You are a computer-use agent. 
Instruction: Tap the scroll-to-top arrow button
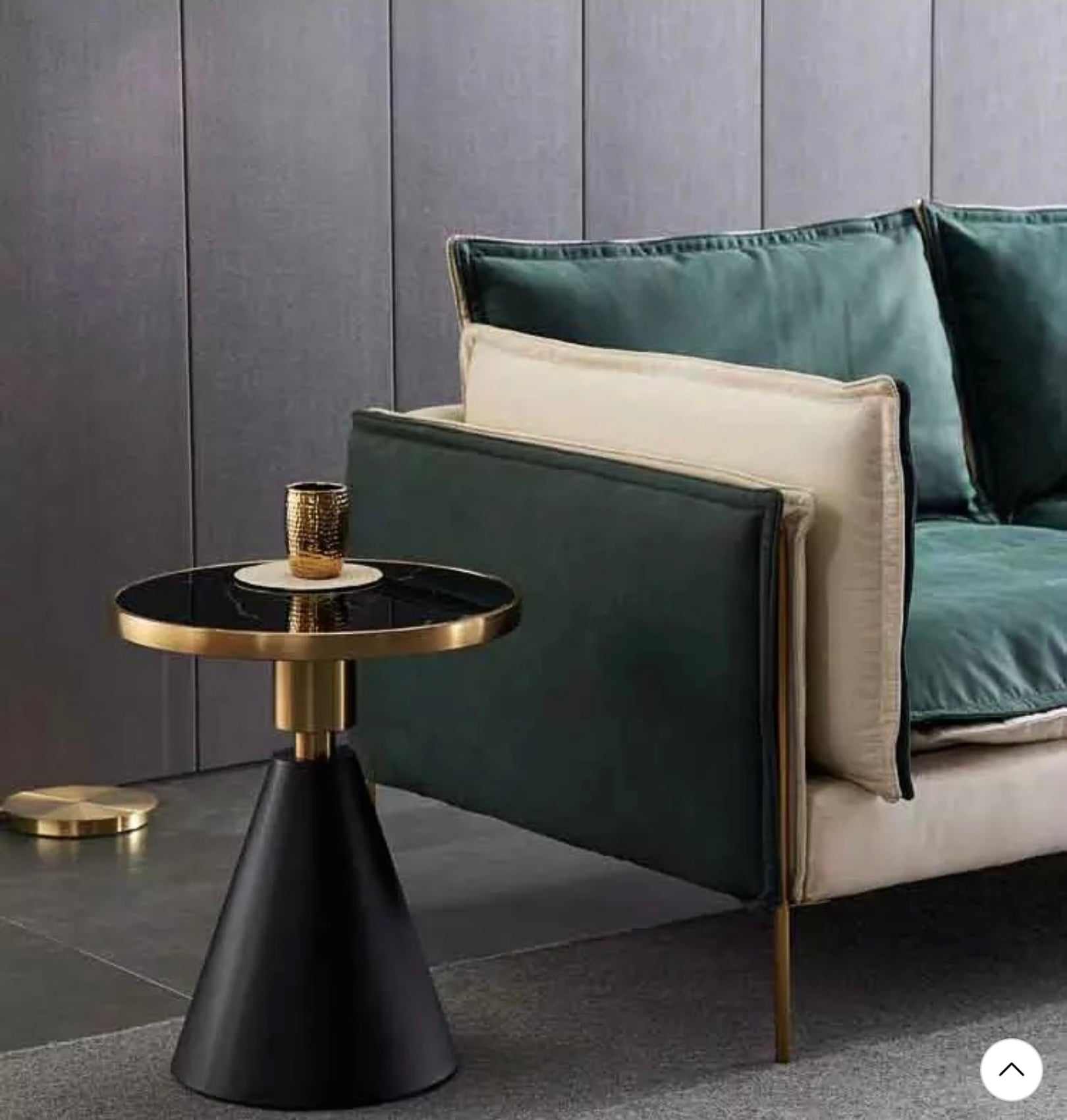[x=1011, y=1069]
